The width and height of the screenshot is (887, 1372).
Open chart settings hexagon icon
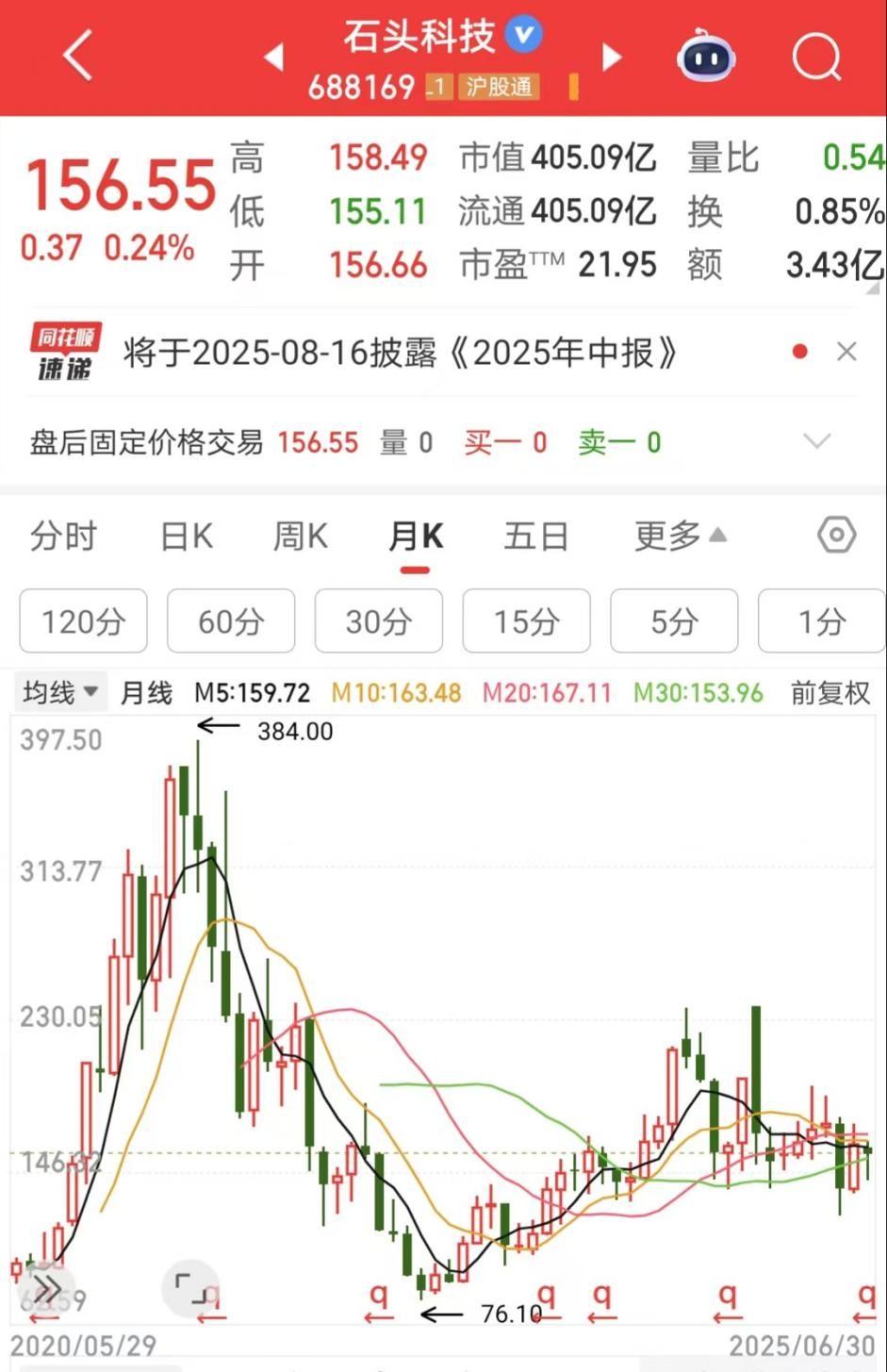836,536
